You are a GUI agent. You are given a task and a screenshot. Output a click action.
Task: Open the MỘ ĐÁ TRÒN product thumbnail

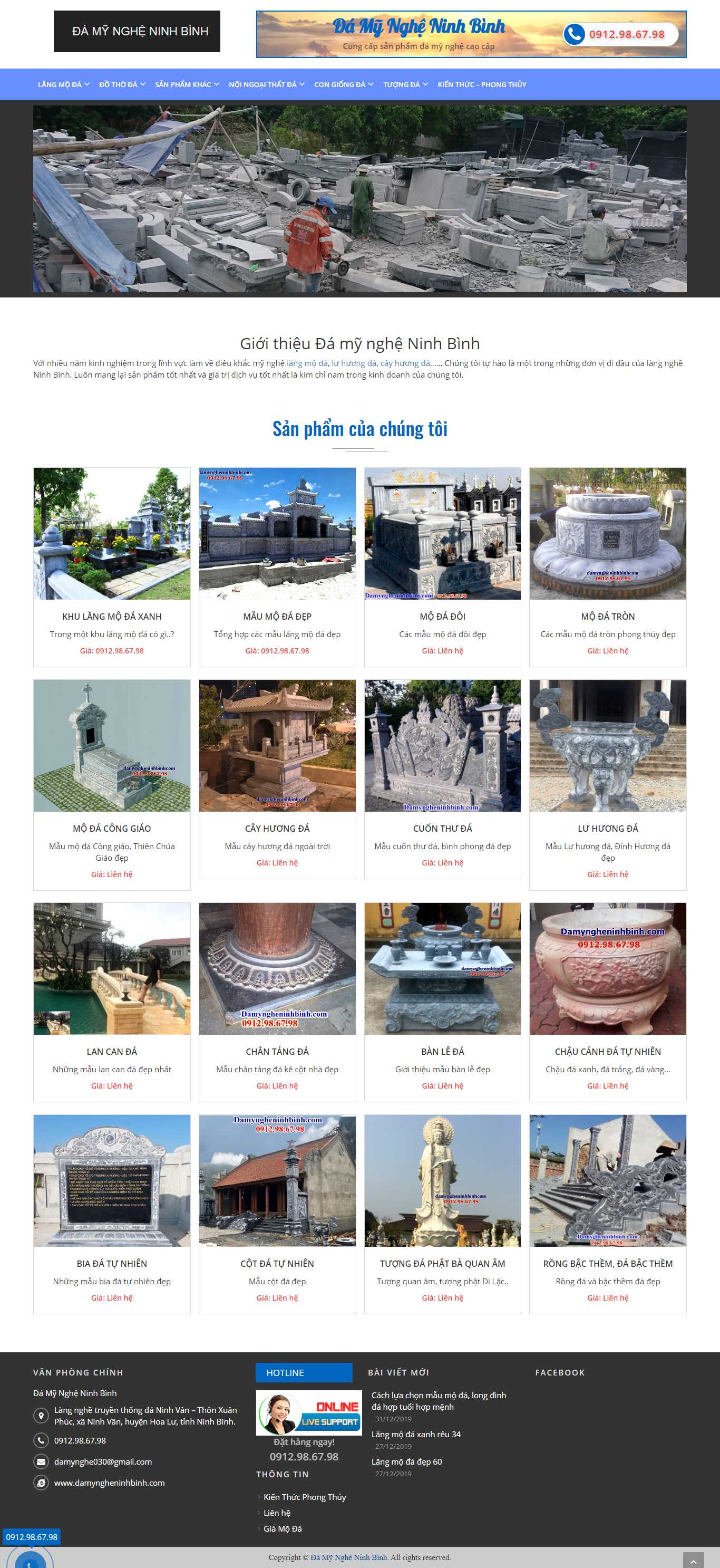click(609, 534)
